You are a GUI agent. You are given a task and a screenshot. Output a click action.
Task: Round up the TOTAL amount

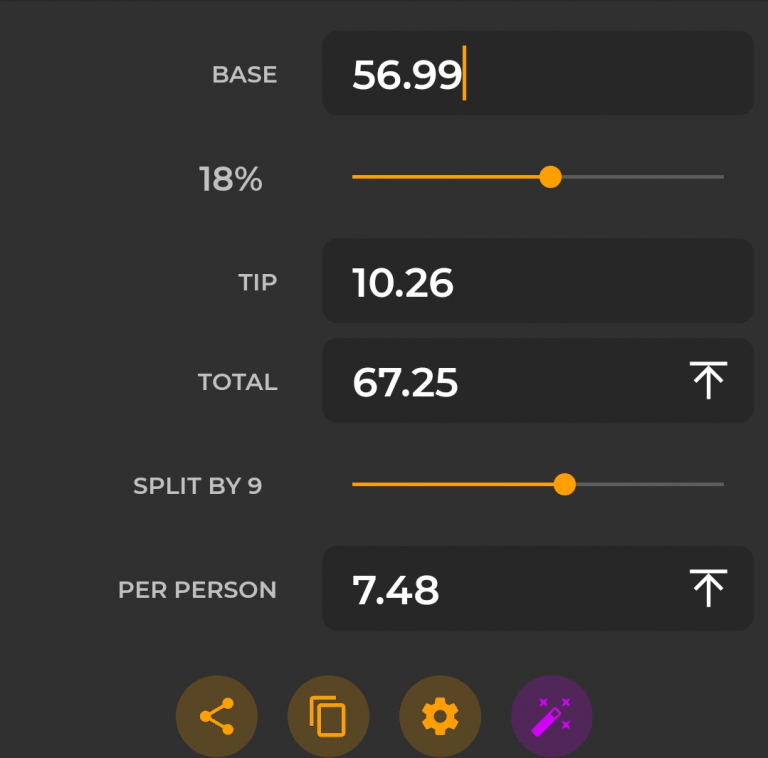708,381
